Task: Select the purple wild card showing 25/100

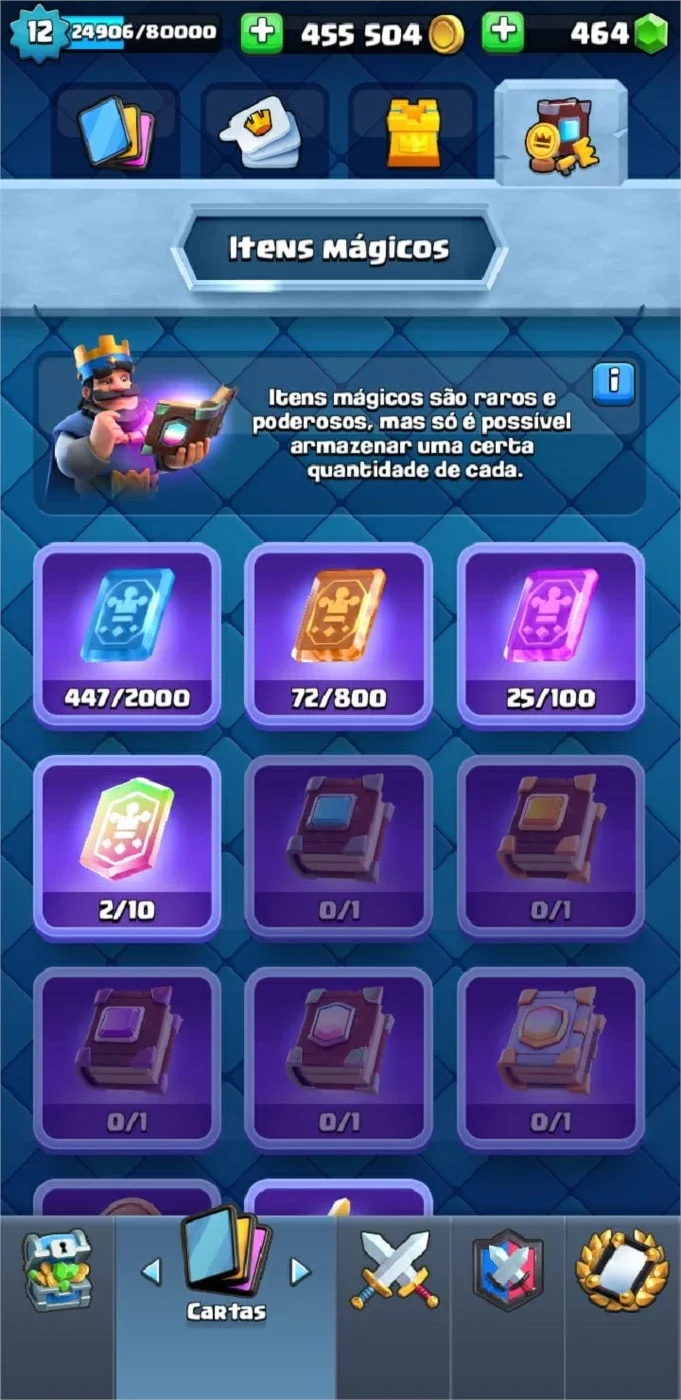Action: click(x=551, y=635)
